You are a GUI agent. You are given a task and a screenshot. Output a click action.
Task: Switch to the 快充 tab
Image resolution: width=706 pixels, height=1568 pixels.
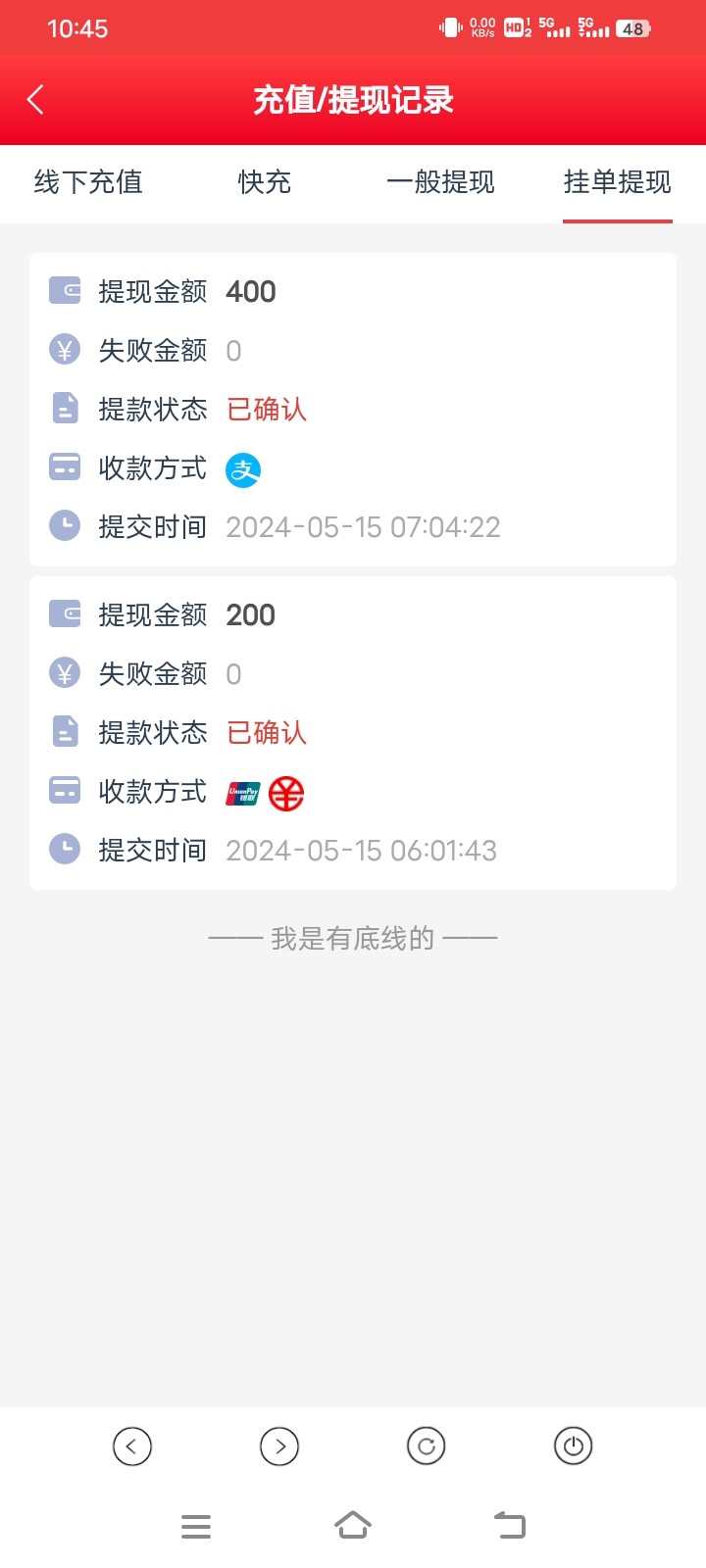263,182
